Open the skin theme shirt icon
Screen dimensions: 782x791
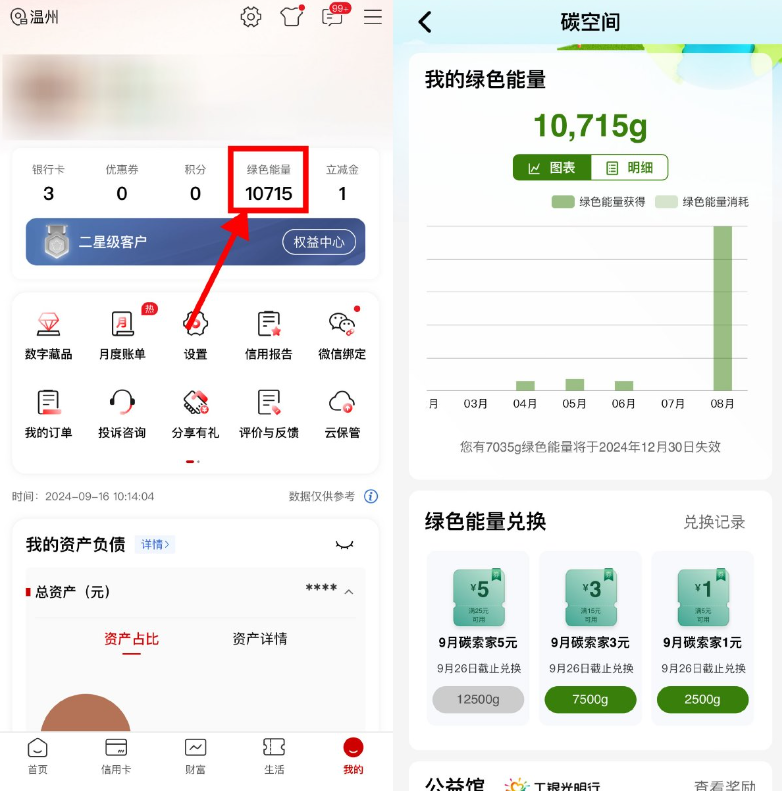click(x=291, y=16)
